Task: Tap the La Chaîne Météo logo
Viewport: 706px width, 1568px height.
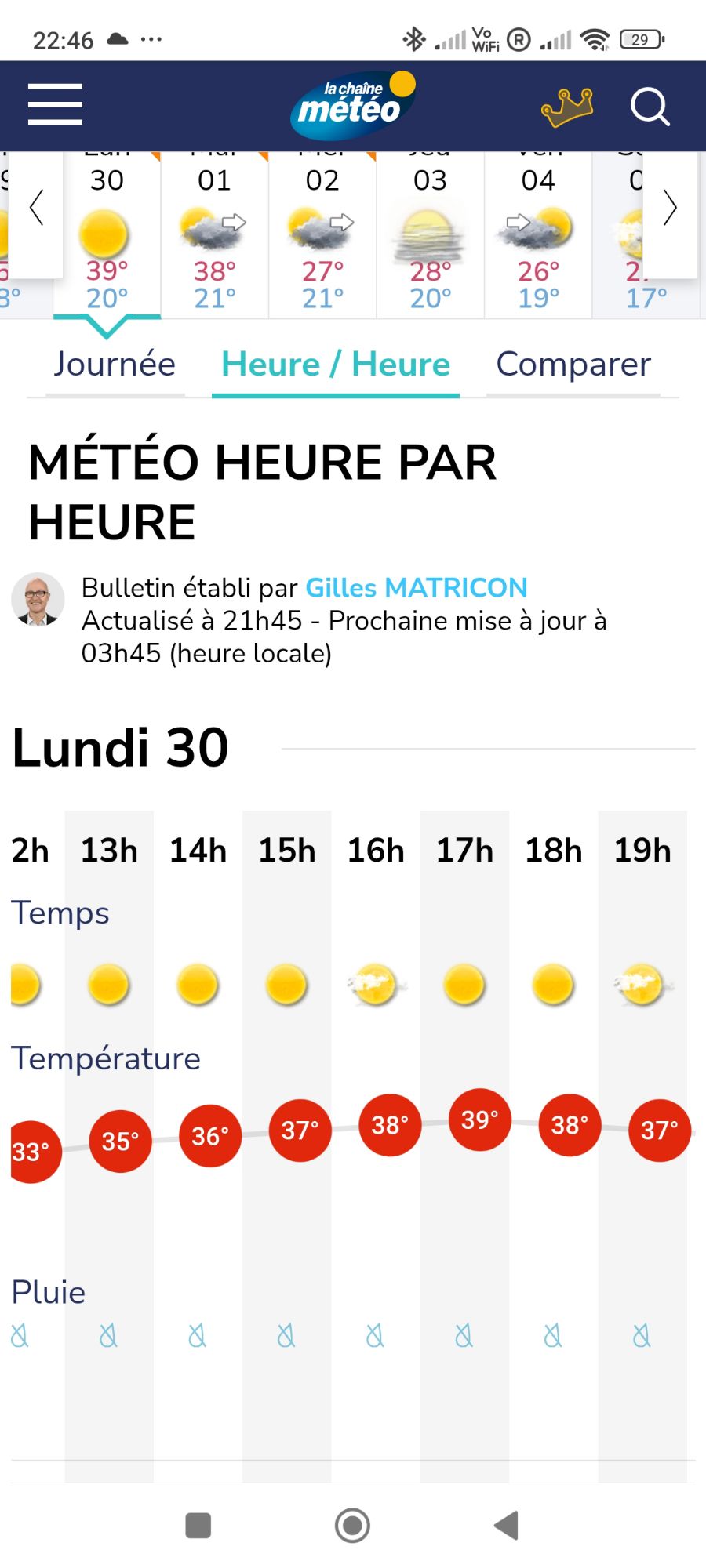Action: [x=355, y=106]
